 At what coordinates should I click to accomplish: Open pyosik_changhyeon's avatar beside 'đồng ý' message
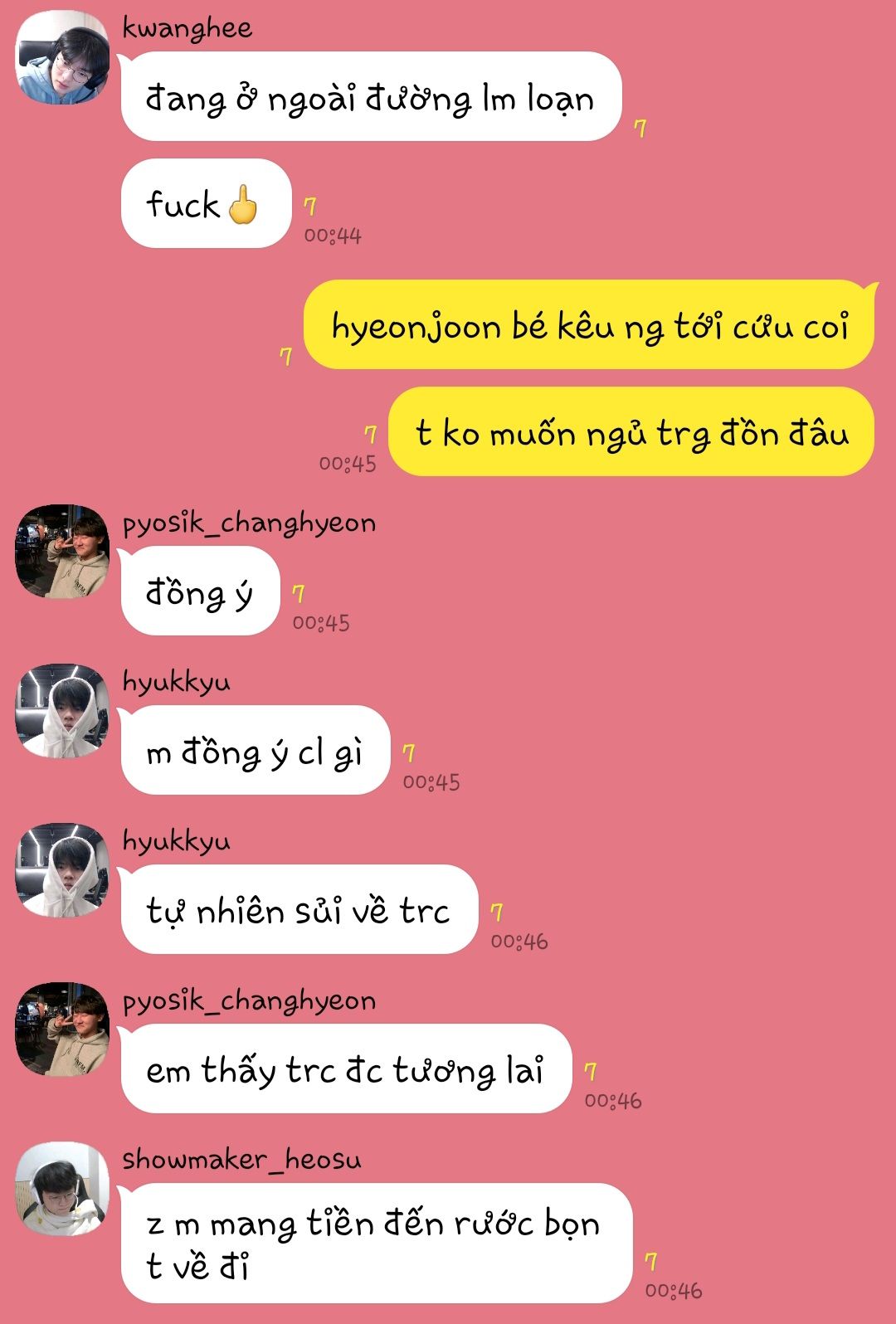tap(62, 551)
